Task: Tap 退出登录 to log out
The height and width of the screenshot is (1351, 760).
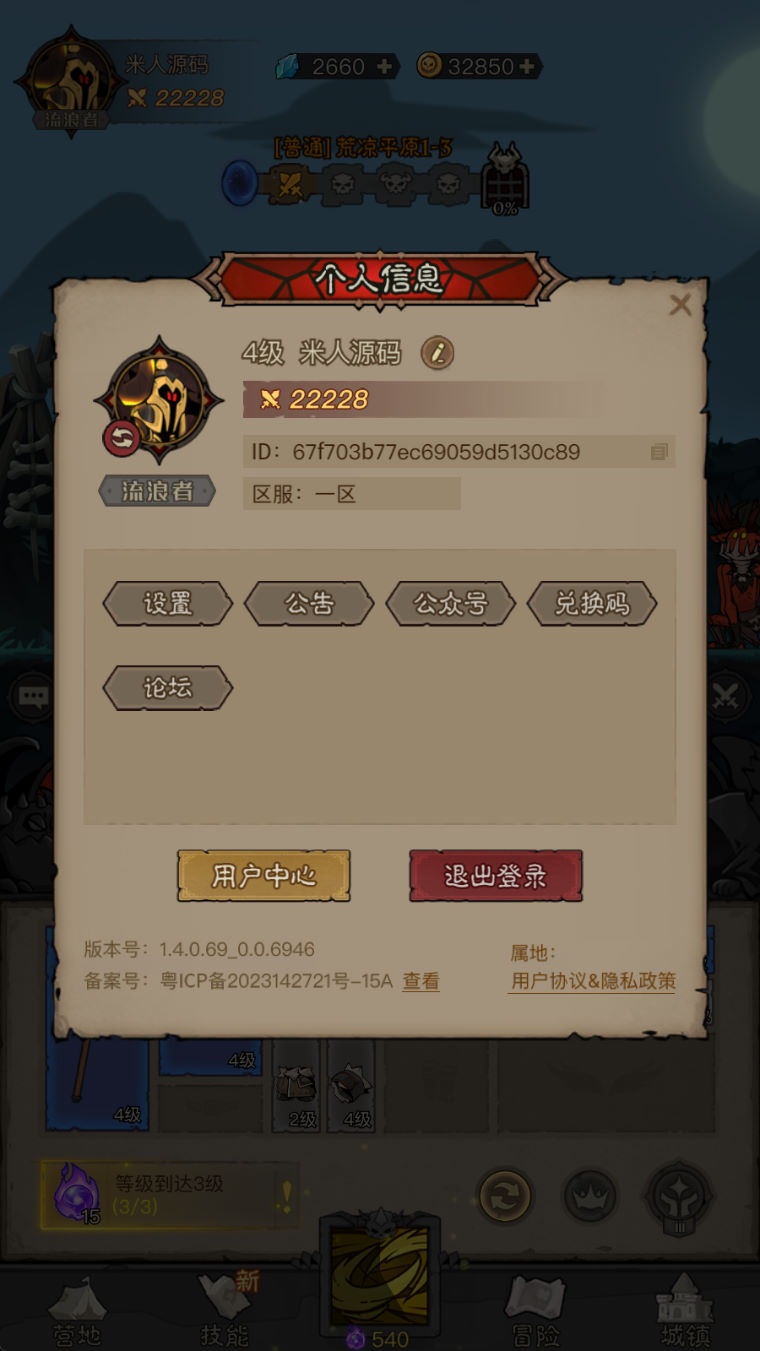Action: (x=496, y=876)
